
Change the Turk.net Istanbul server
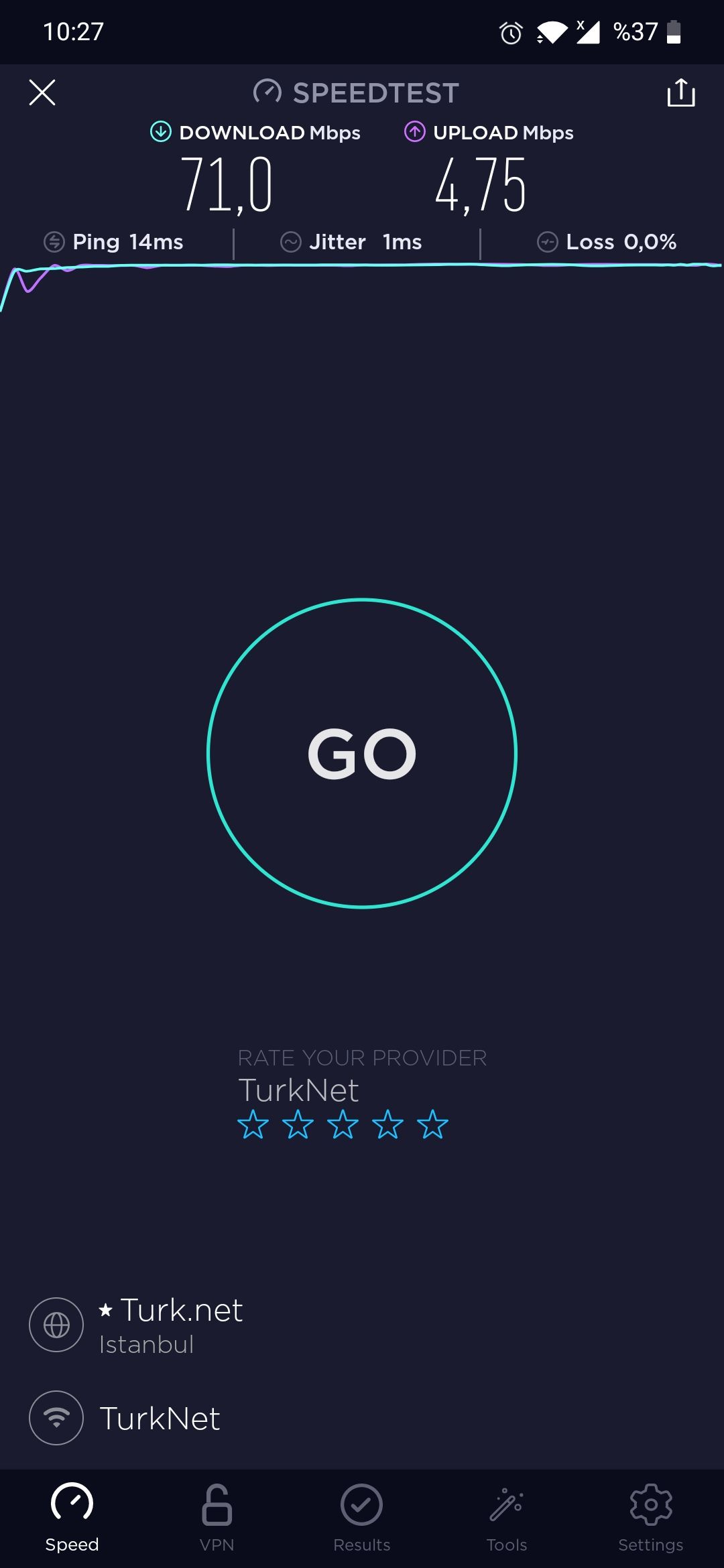(171, 1325)
